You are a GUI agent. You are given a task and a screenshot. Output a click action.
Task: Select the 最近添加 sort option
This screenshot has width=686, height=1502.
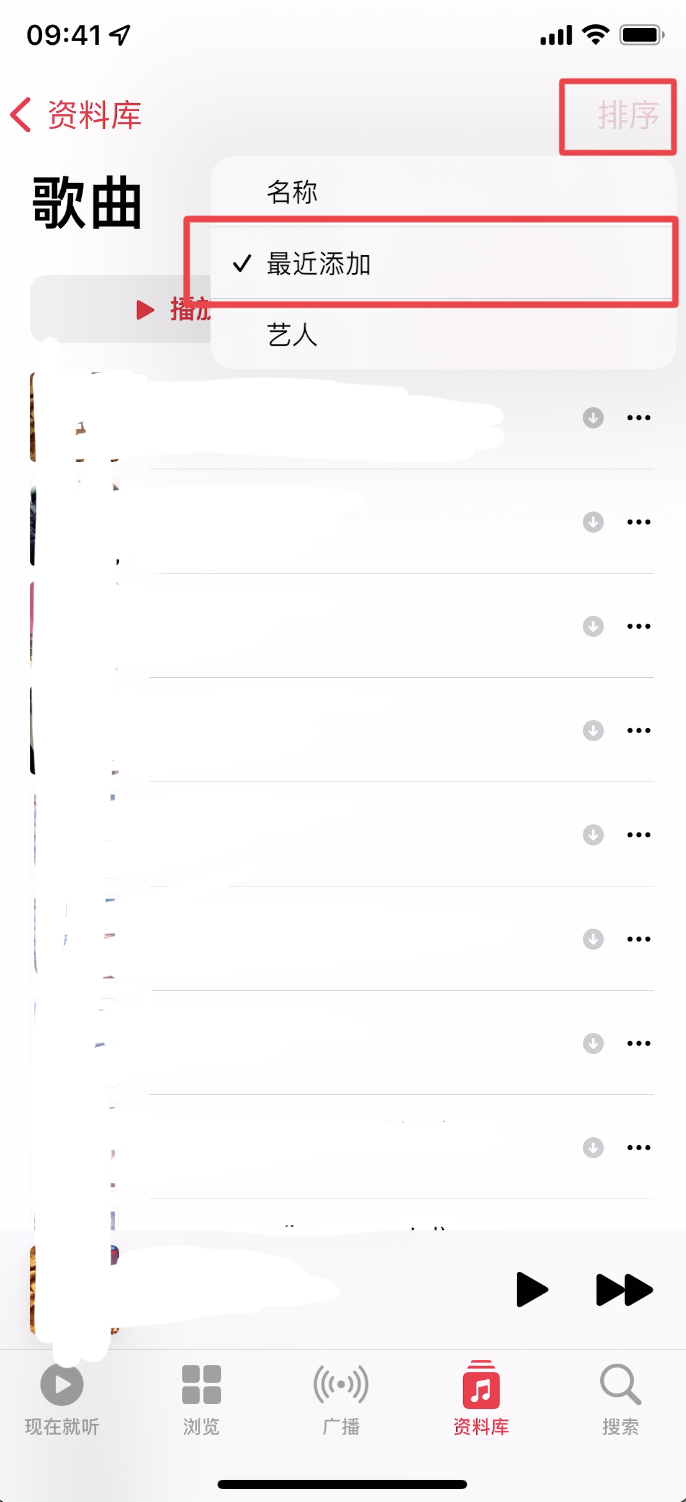coord(318,264)
